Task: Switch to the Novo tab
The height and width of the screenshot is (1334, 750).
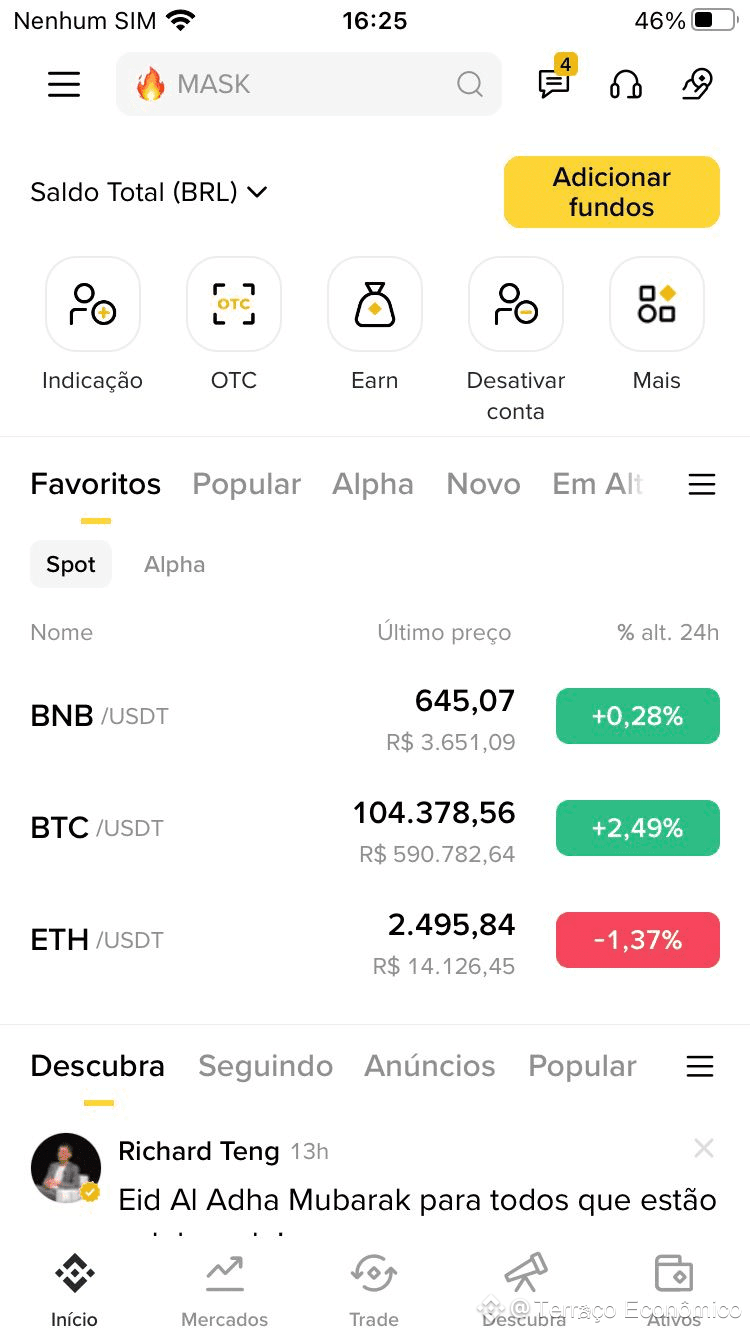Action: (x=483, y=484)
